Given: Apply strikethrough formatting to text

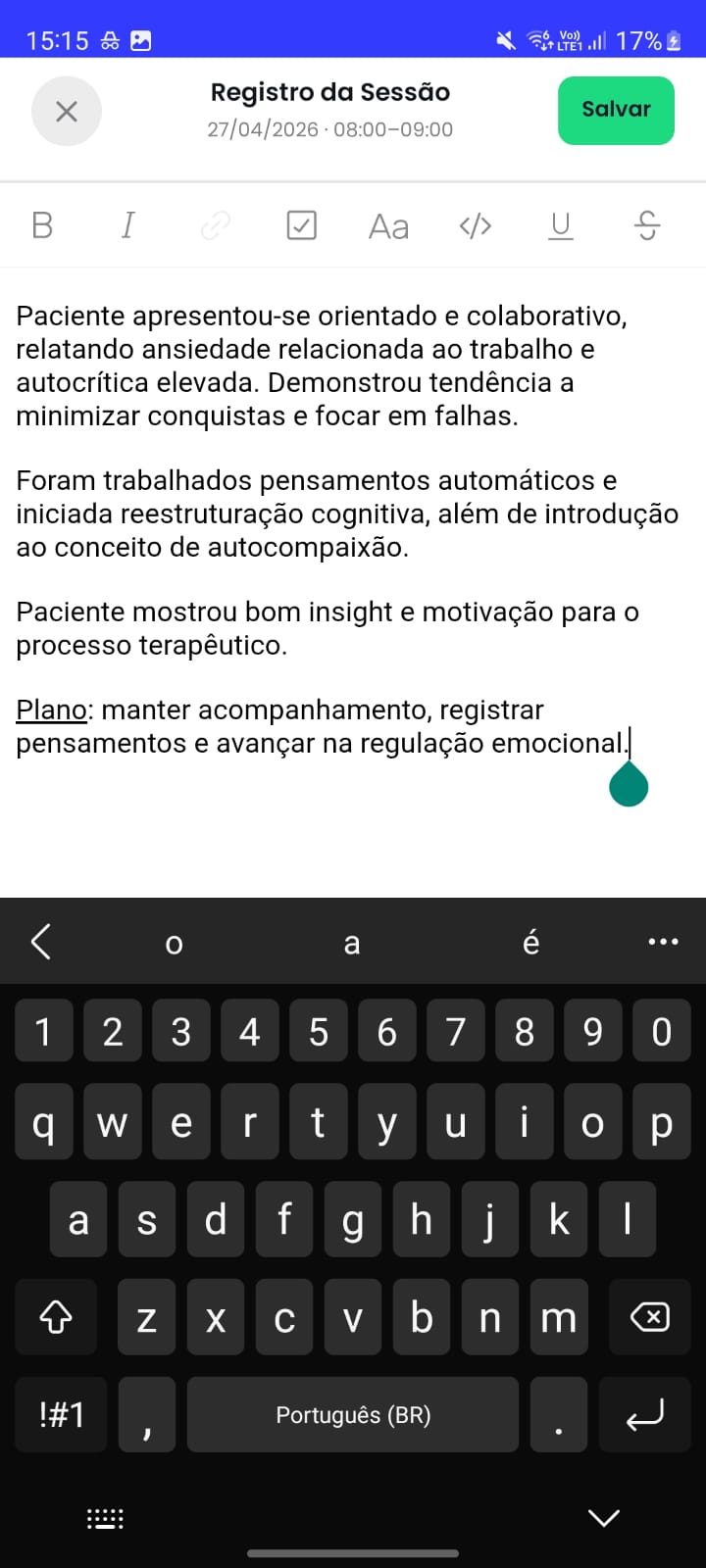Looking at the screenshot, I should click(x=646, y=225).
